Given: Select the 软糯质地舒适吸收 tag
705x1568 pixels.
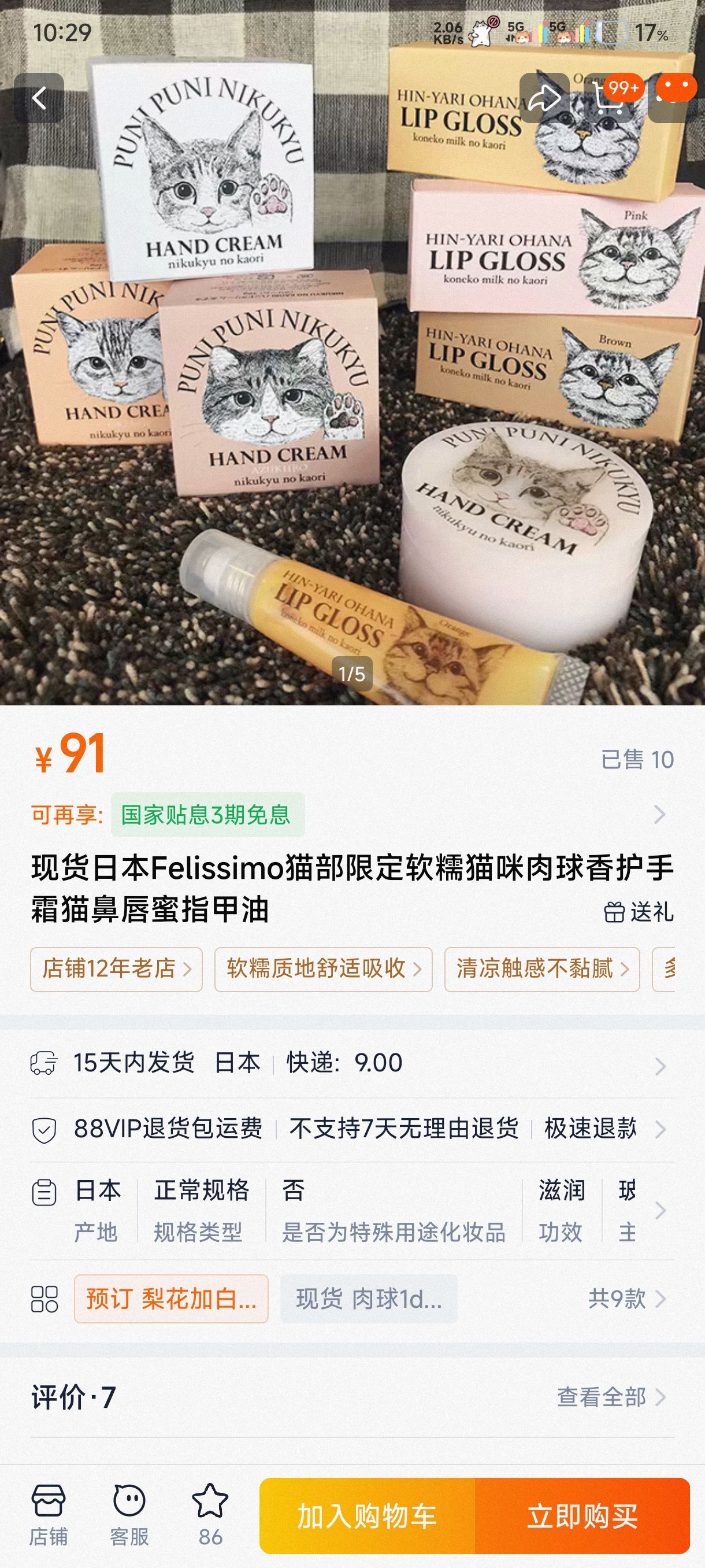Looking at the screenshot, I should coord(323,969).
